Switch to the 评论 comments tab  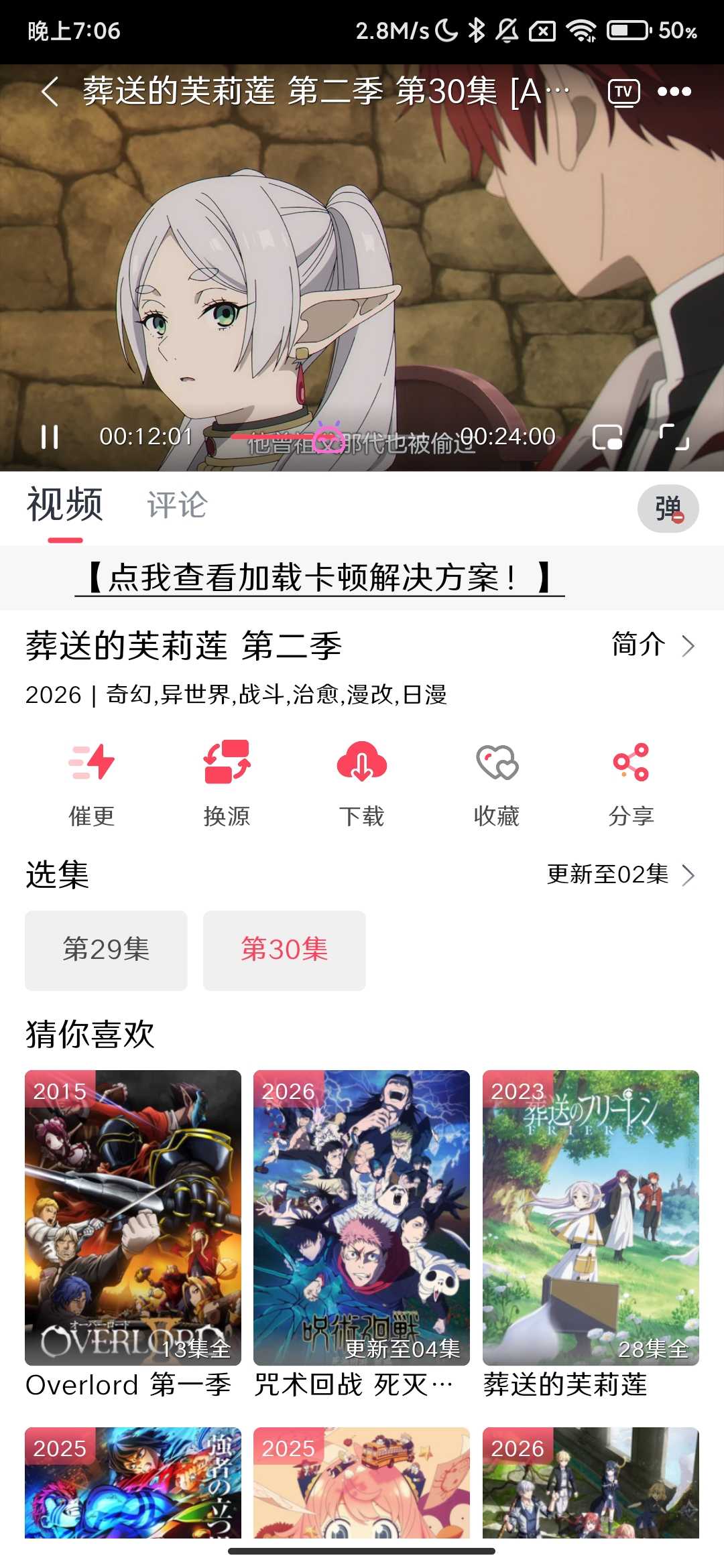tap(178, 506)
